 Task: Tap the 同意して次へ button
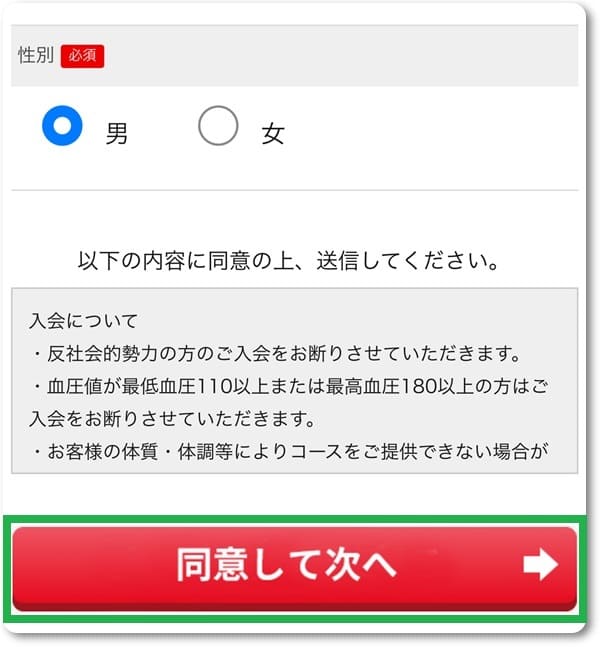click(x=295, y=566)
